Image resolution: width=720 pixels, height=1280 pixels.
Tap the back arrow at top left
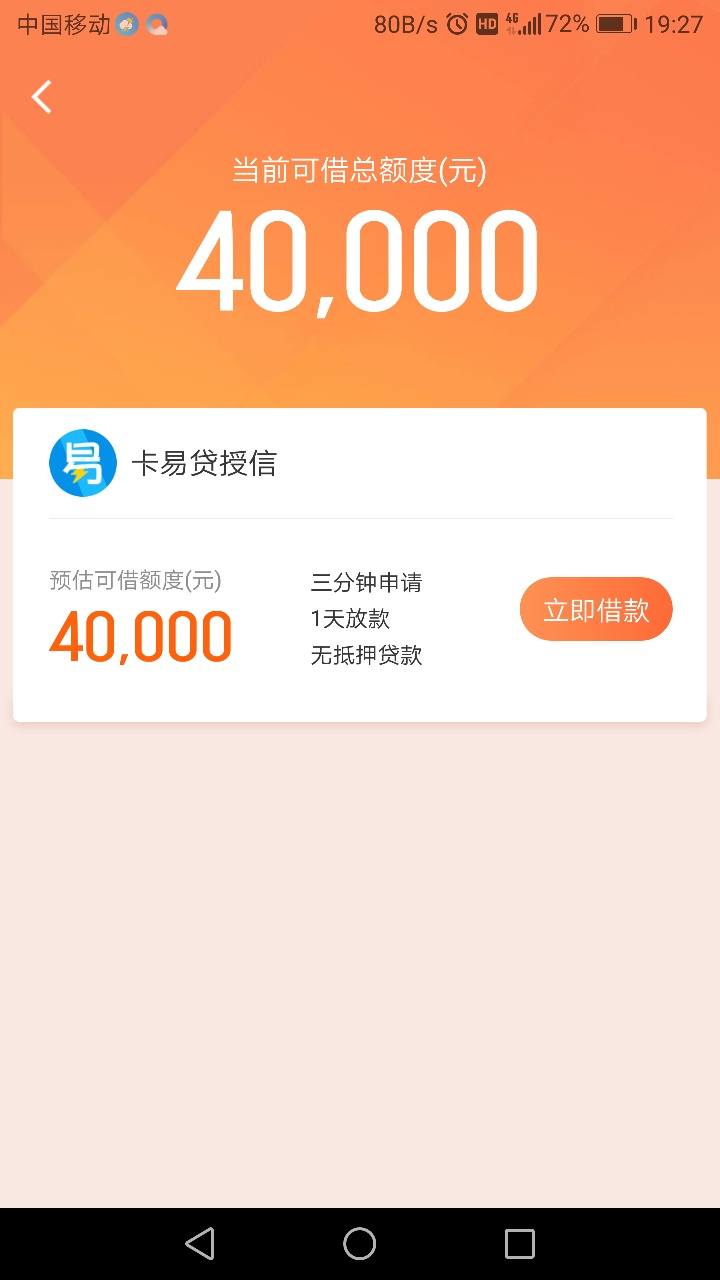click(40, 96)
